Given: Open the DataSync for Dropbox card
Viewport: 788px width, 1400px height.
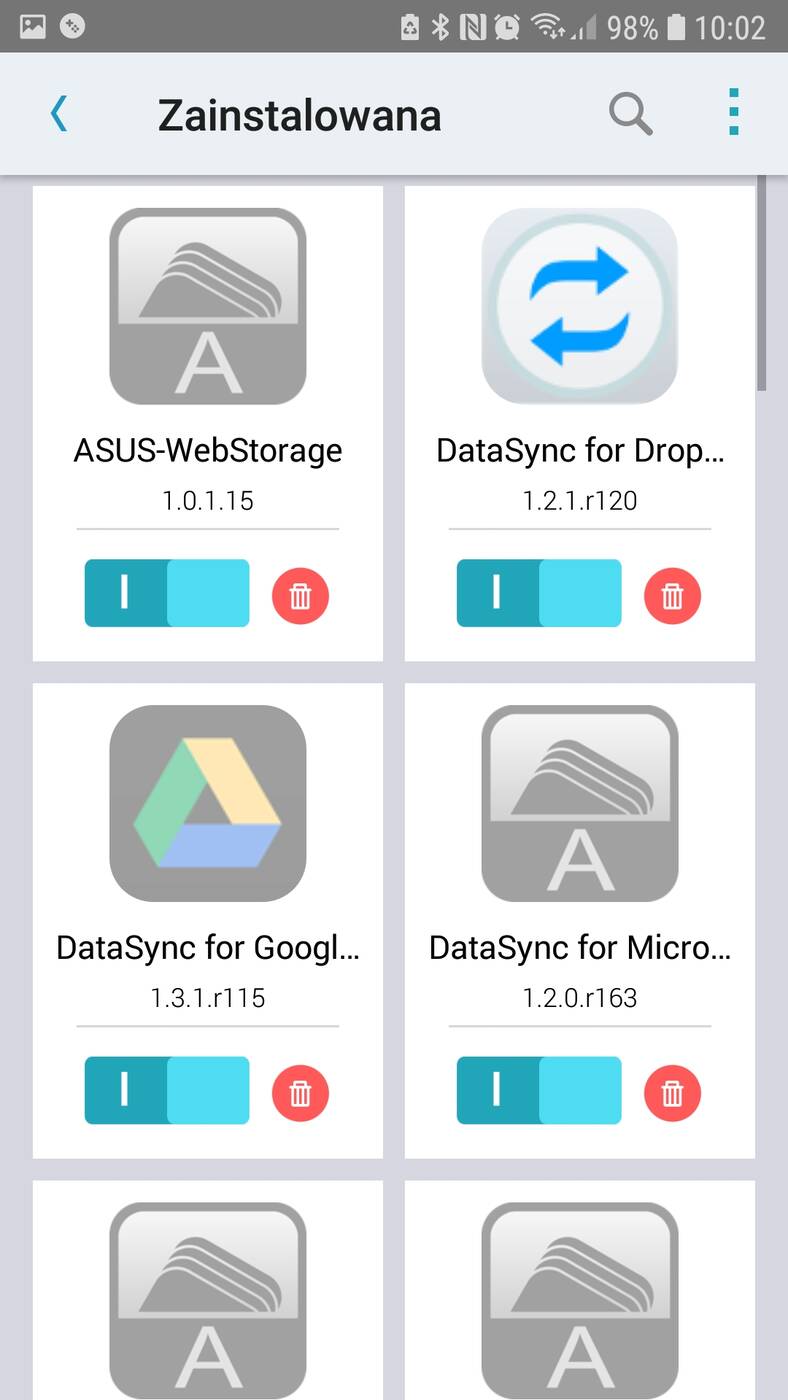Looking at the screenshot, I should coord(580,307).
